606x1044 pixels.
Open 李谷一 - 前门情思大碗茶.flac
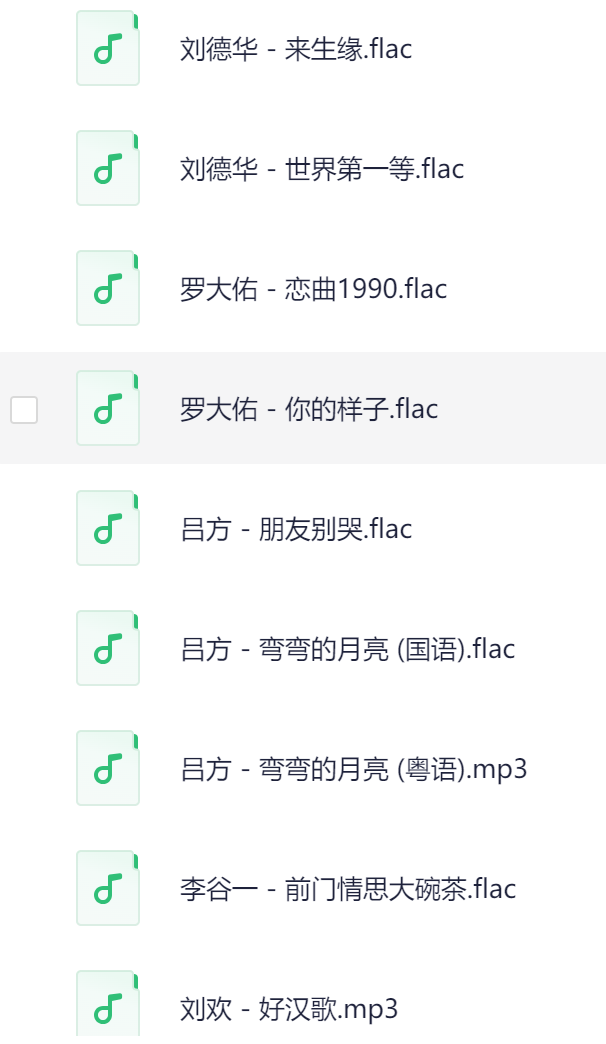coord(348,889)
